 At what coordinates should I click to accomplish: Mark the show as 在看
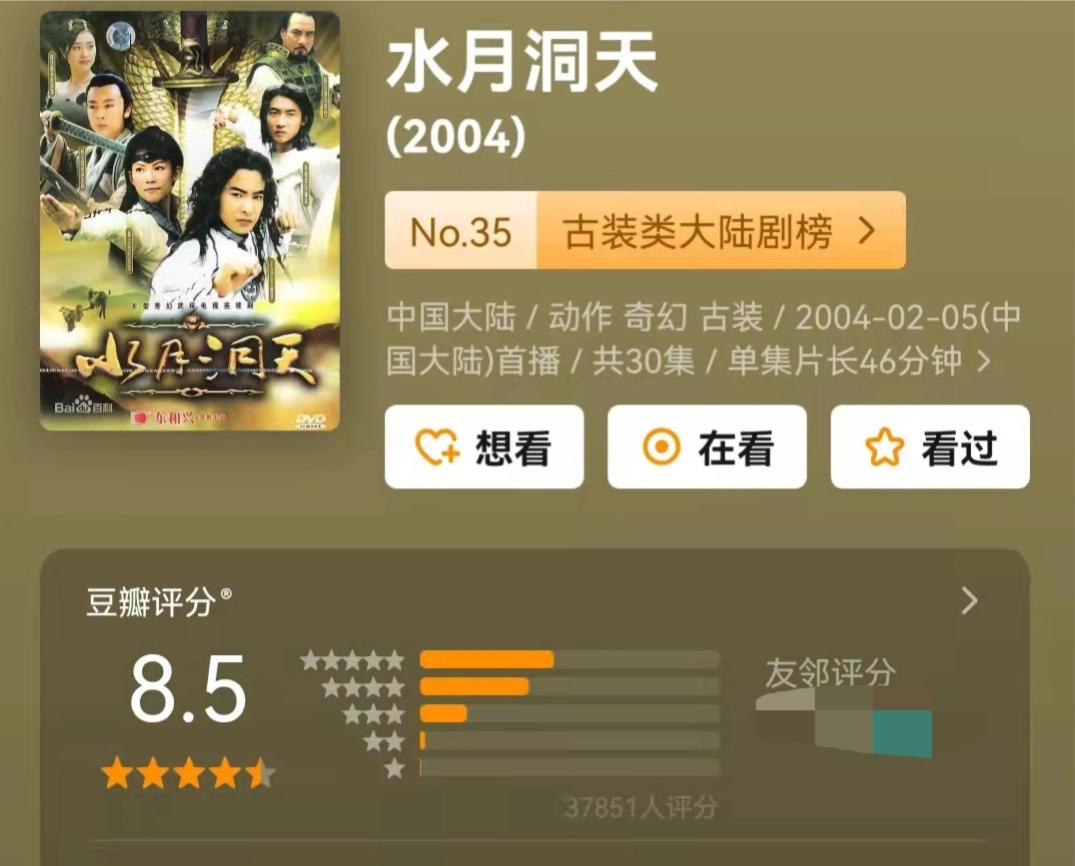tap(707, 447)
